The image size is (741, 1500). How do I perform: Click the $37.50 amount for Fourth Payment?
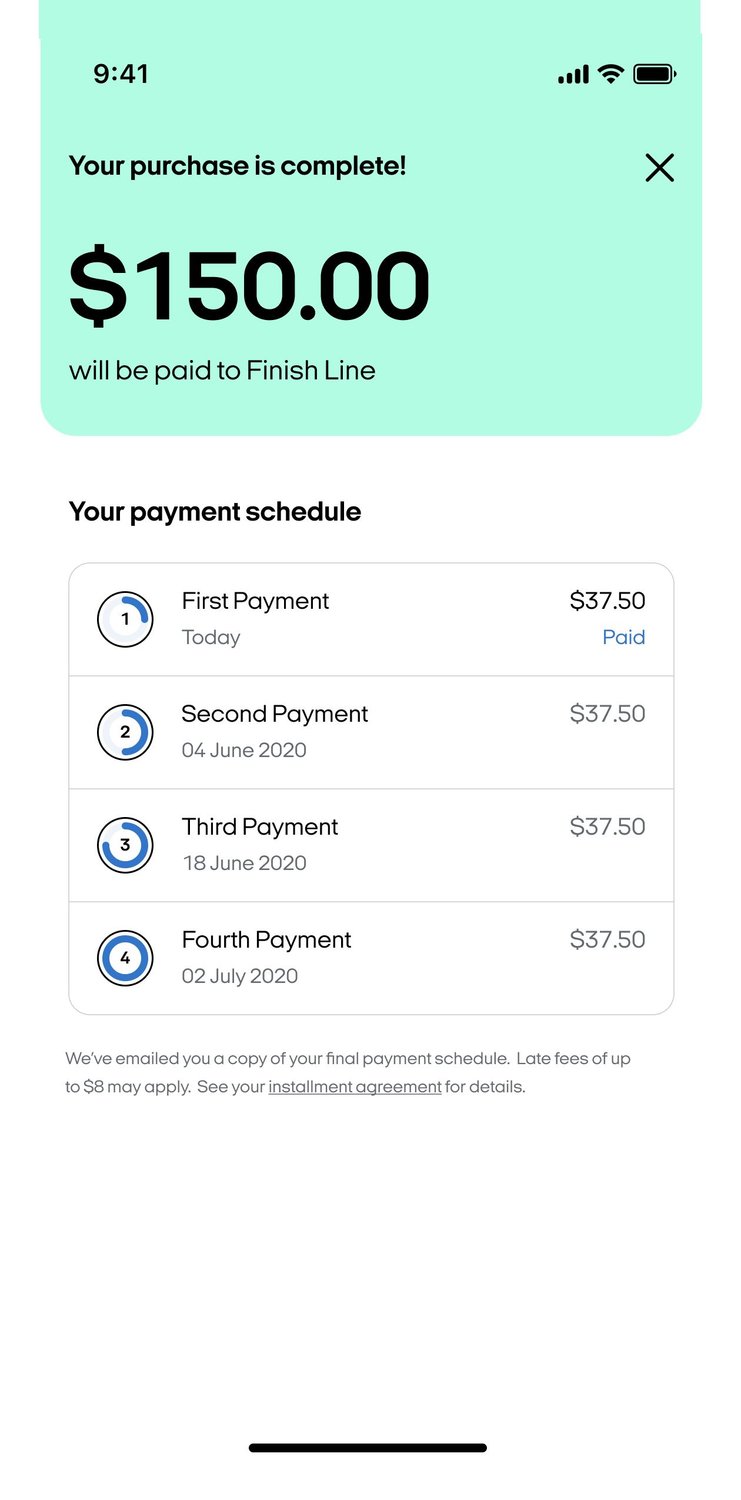coord(607,939)
